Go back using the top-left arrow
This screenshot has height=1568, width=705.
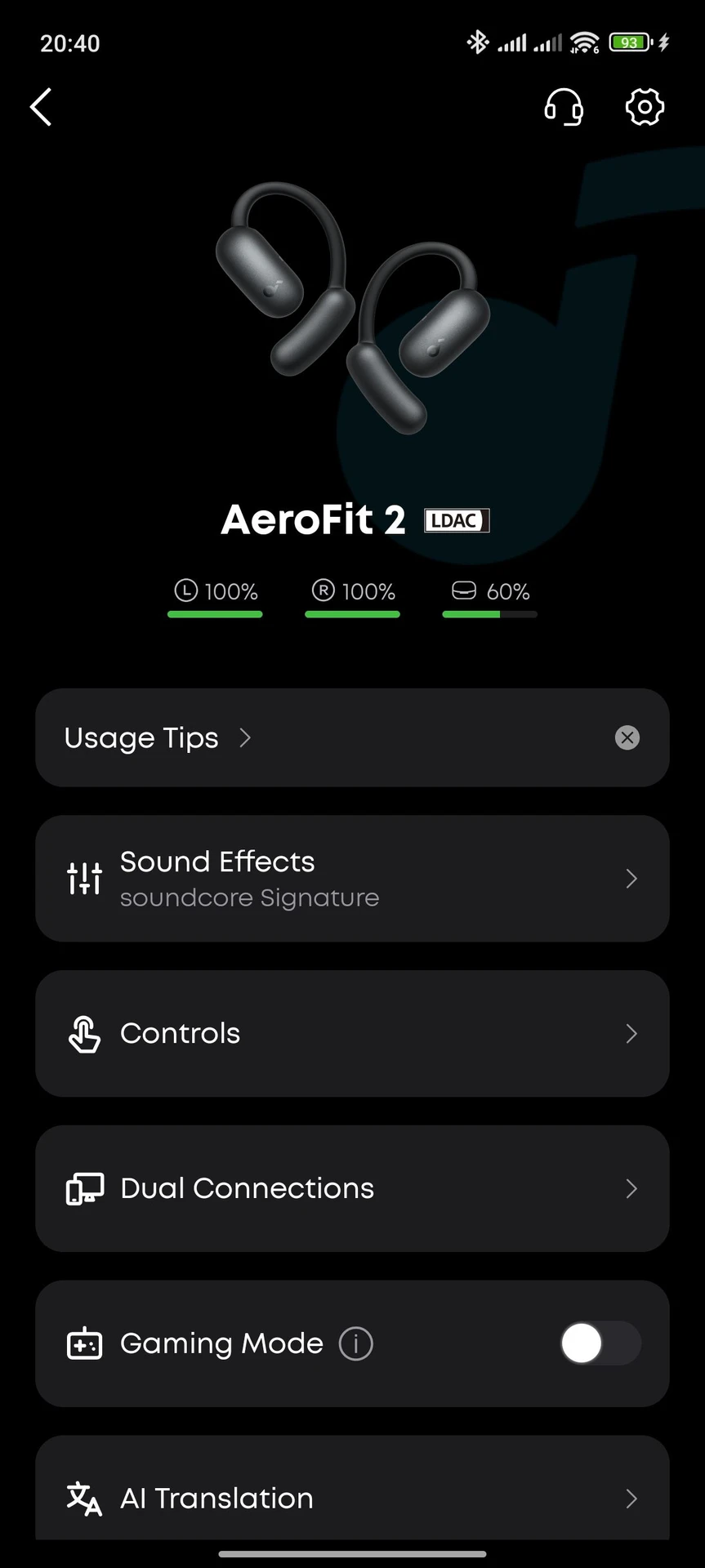[x=41, y=107]
